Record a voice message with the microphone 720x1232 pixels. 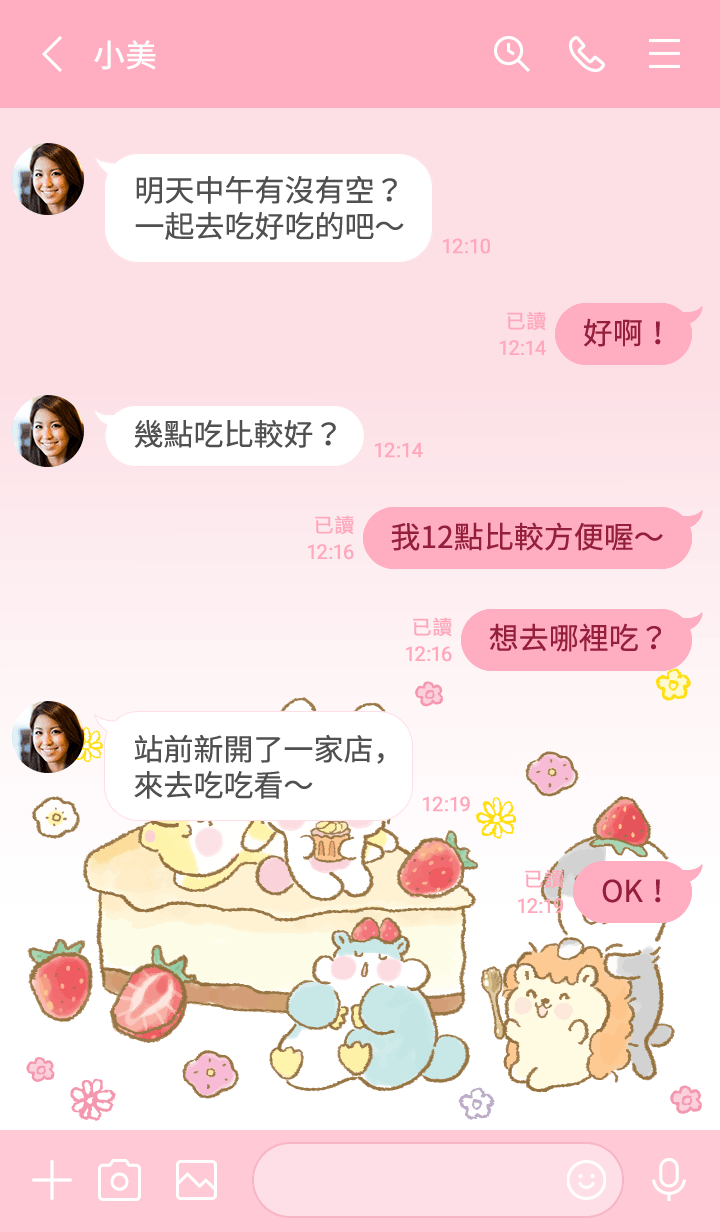click(x=668, y=1181)
